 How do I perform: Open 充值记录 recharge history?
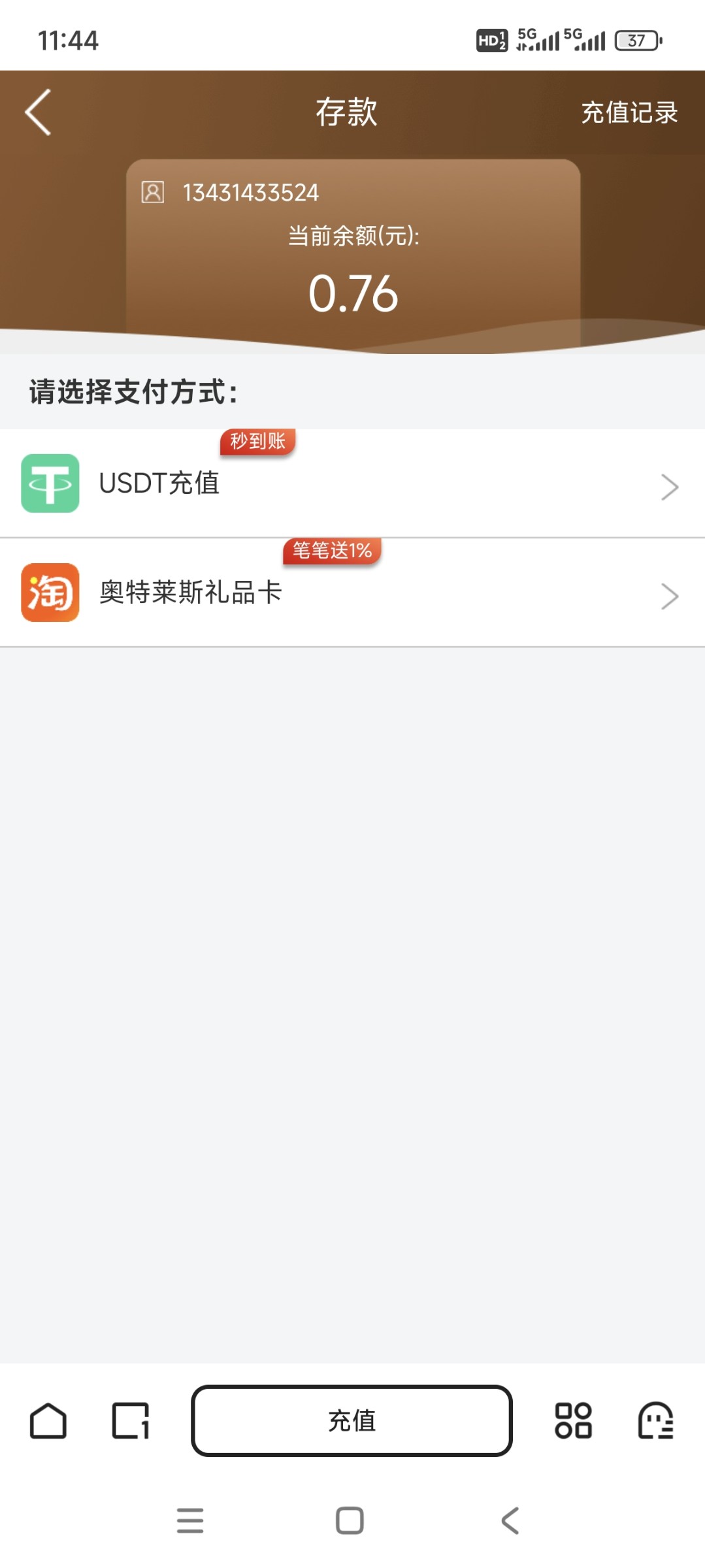point(629,112)
